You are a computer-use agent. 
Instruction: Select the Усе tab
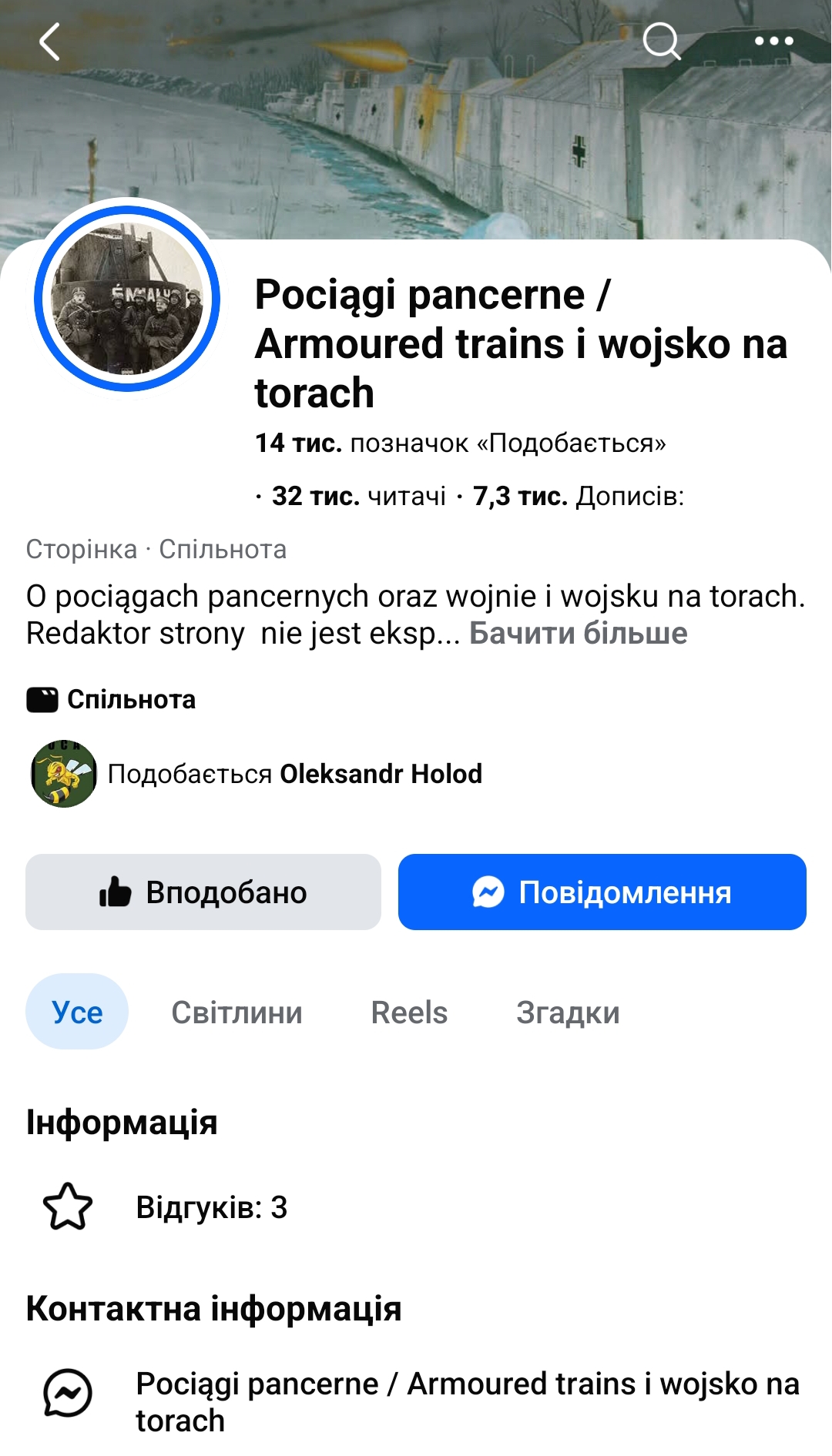tap(77, 1012)
